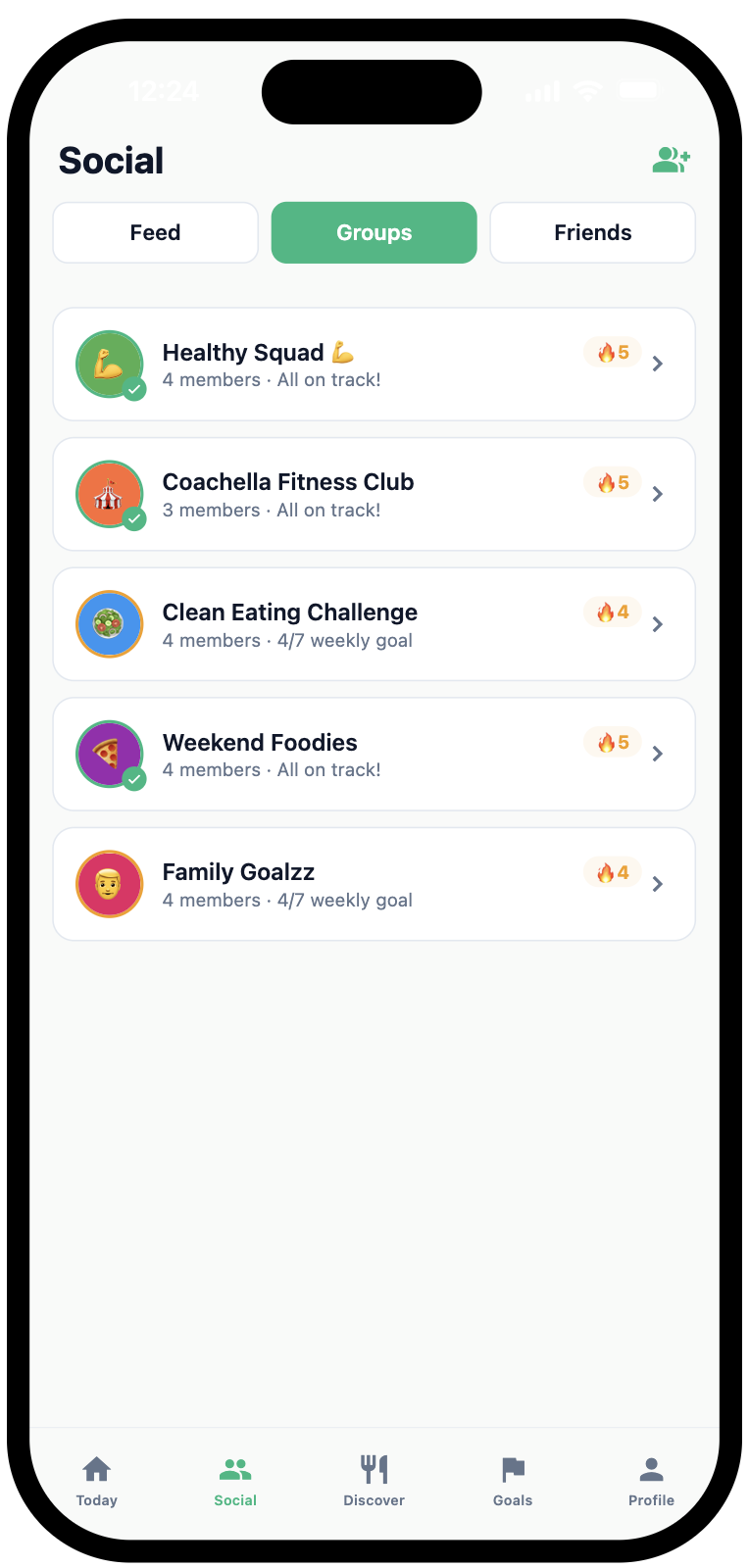Tap the streak flame badge on Healthy Squad
Viewport: 749px width, 1568px height.
(612, 352)
